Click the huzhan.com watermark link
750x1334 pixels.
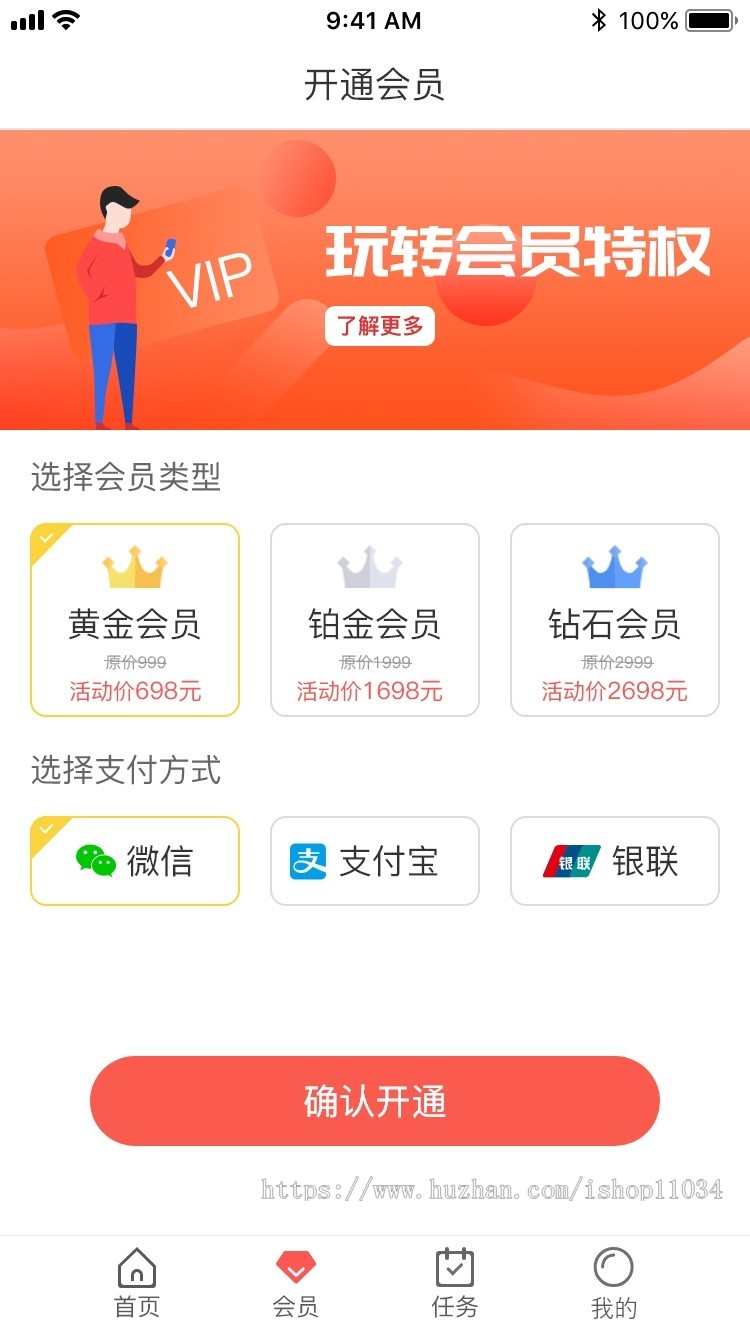[x=495, y=1190]
